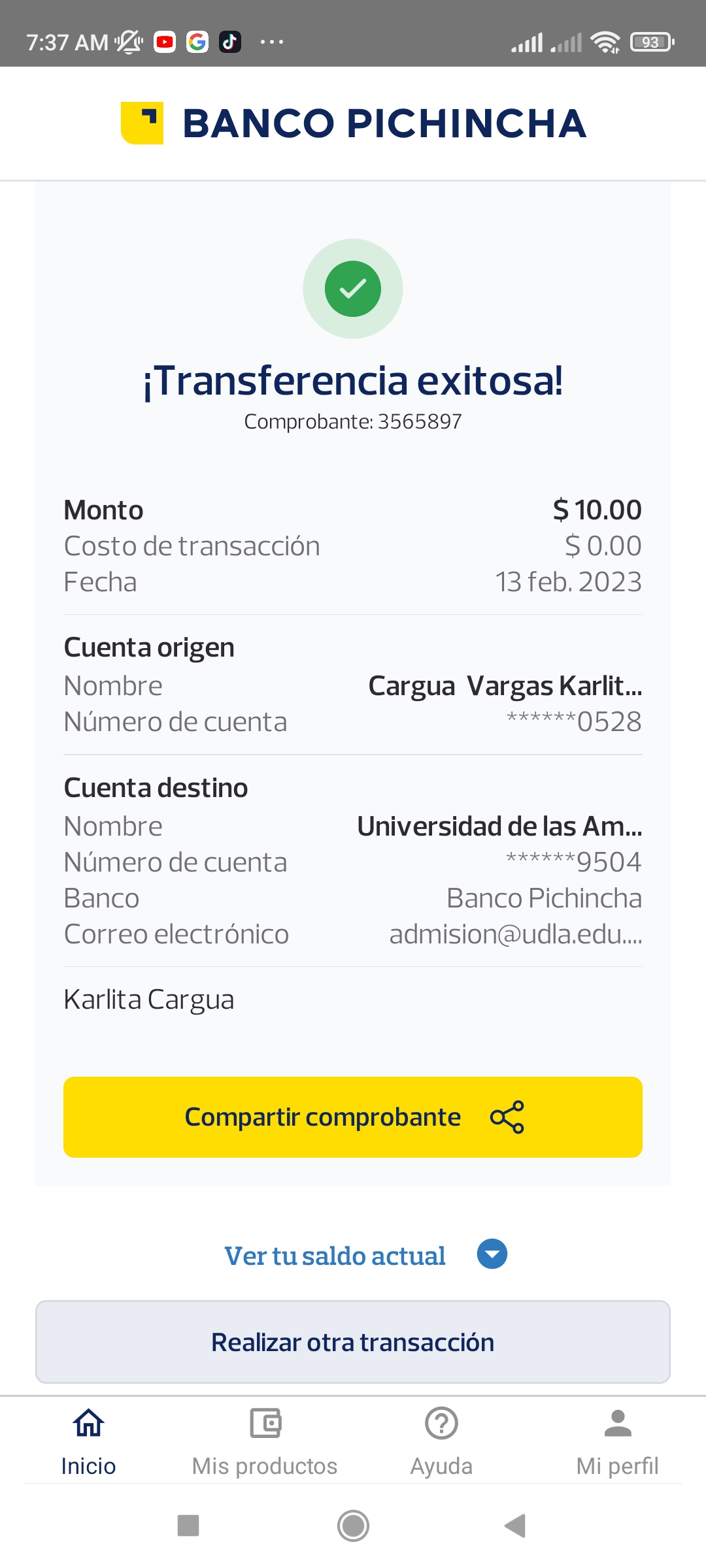Open the Ayuda tab

click(441, 1441)
